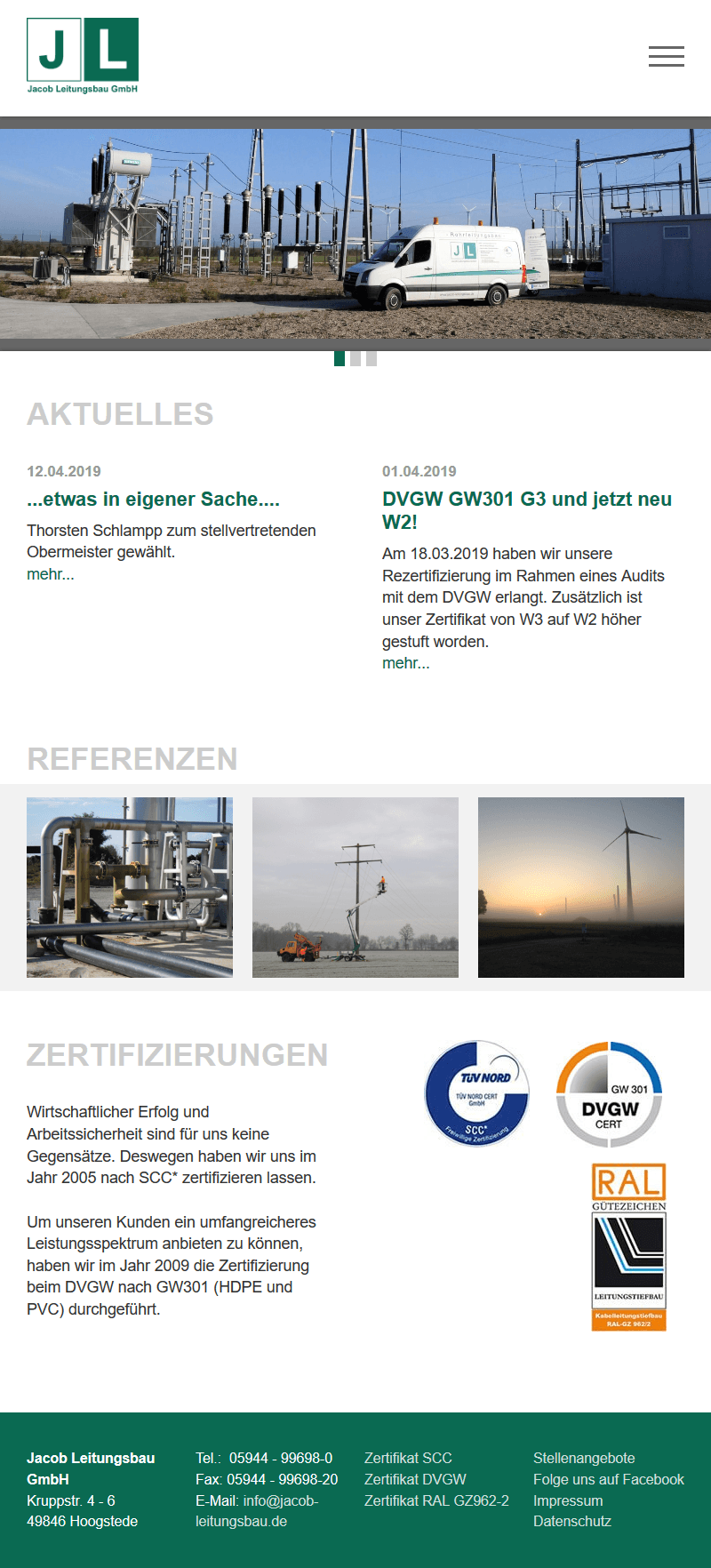Open Zertifikat SCC footer link
711x1568 pixels.
[x=408, y=1458]
